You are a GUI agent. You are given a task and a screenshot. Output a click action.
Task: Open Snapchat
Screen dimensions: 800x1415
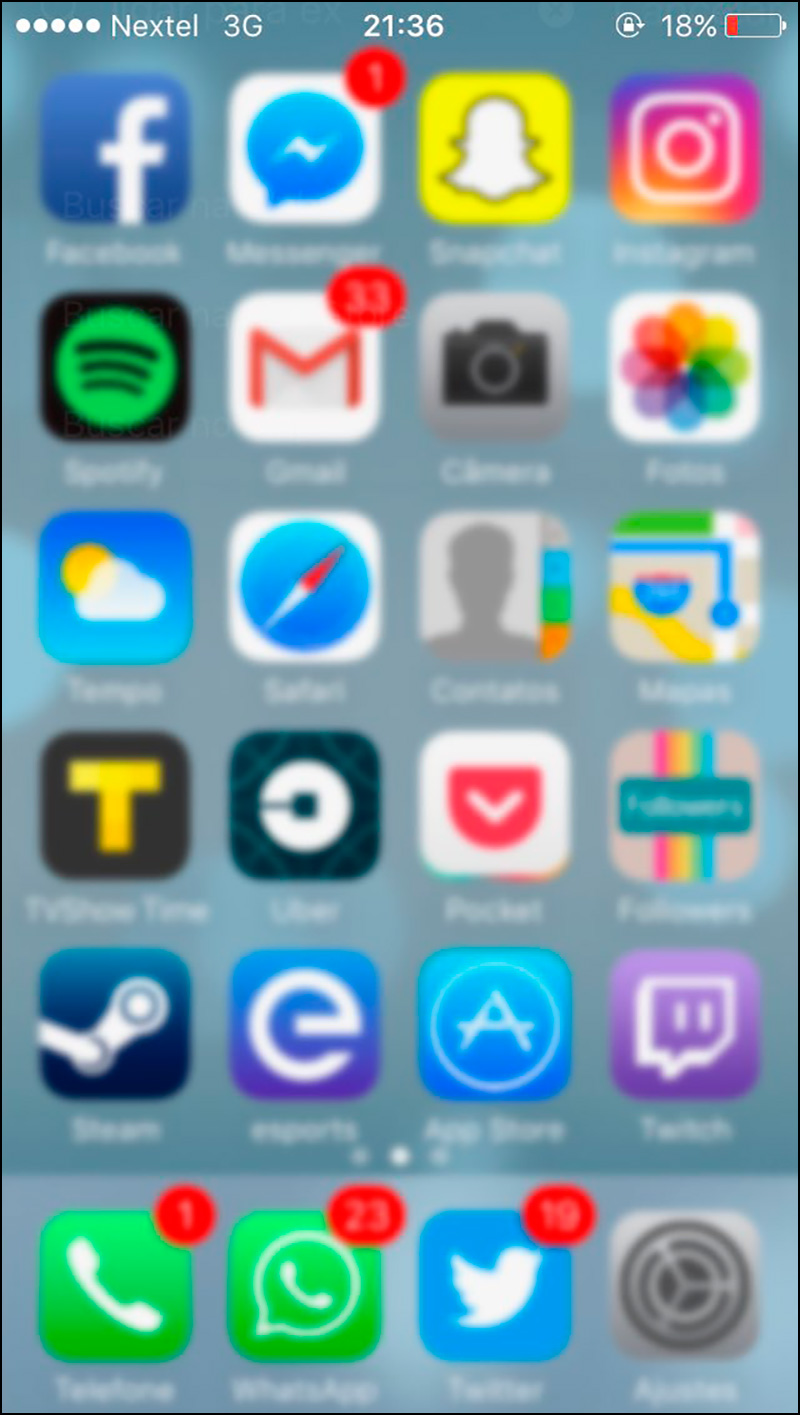click(495, 148)
